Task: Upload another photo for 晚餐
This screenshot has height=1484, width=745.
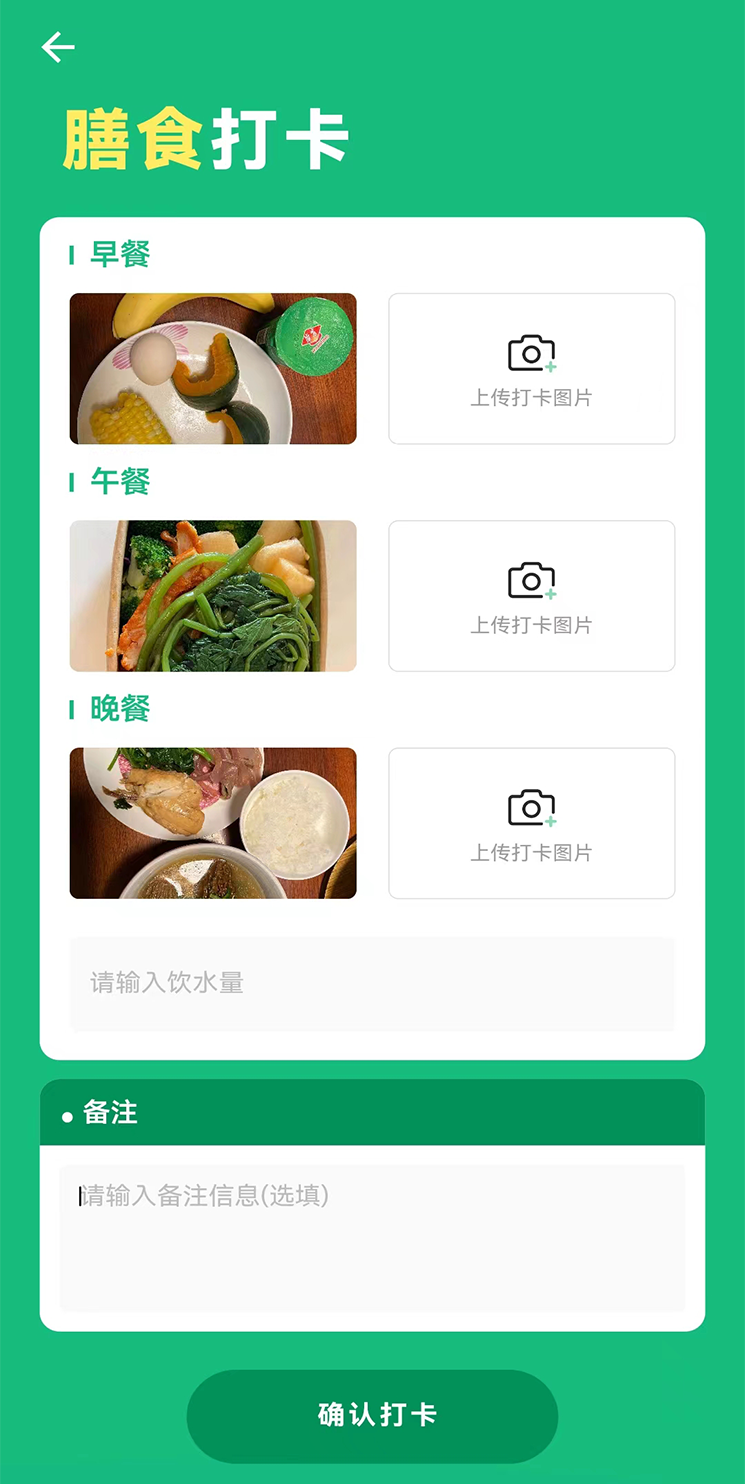Action: pos(531,823)
